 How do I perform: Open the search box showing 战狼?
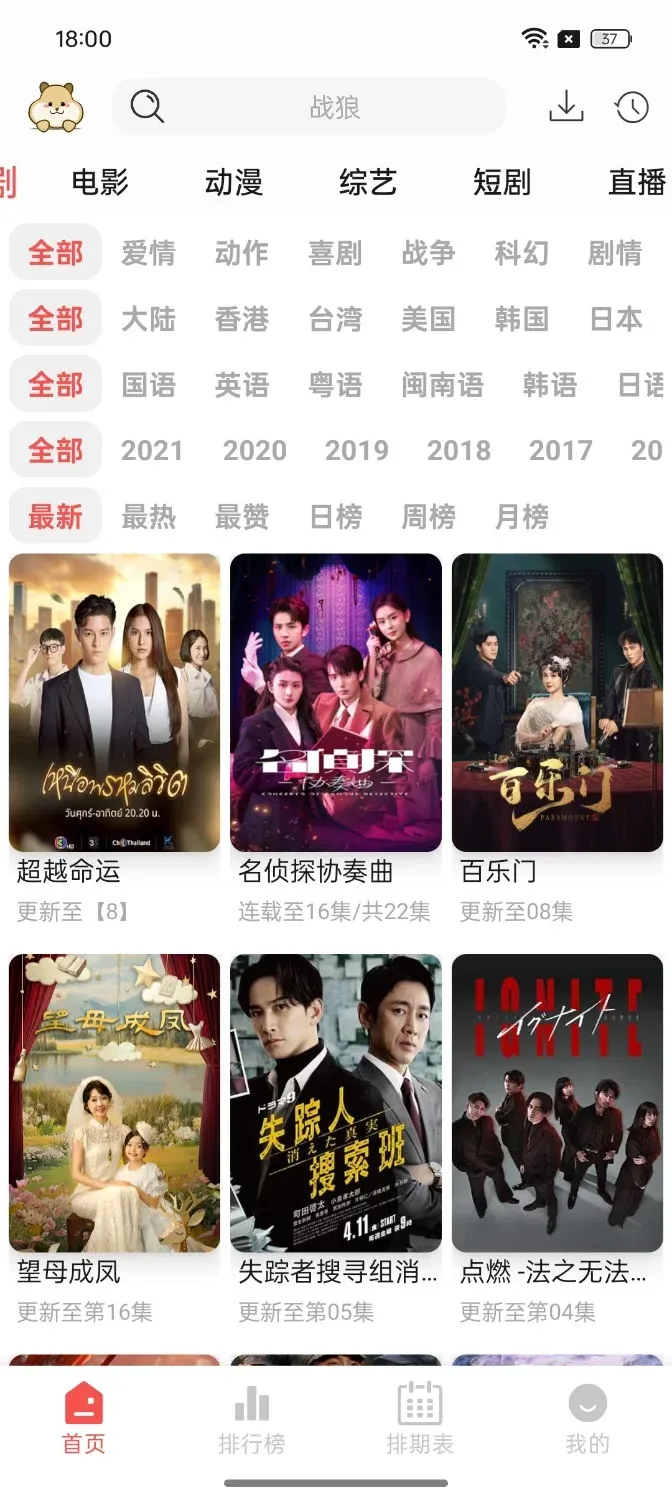point(308,107)
